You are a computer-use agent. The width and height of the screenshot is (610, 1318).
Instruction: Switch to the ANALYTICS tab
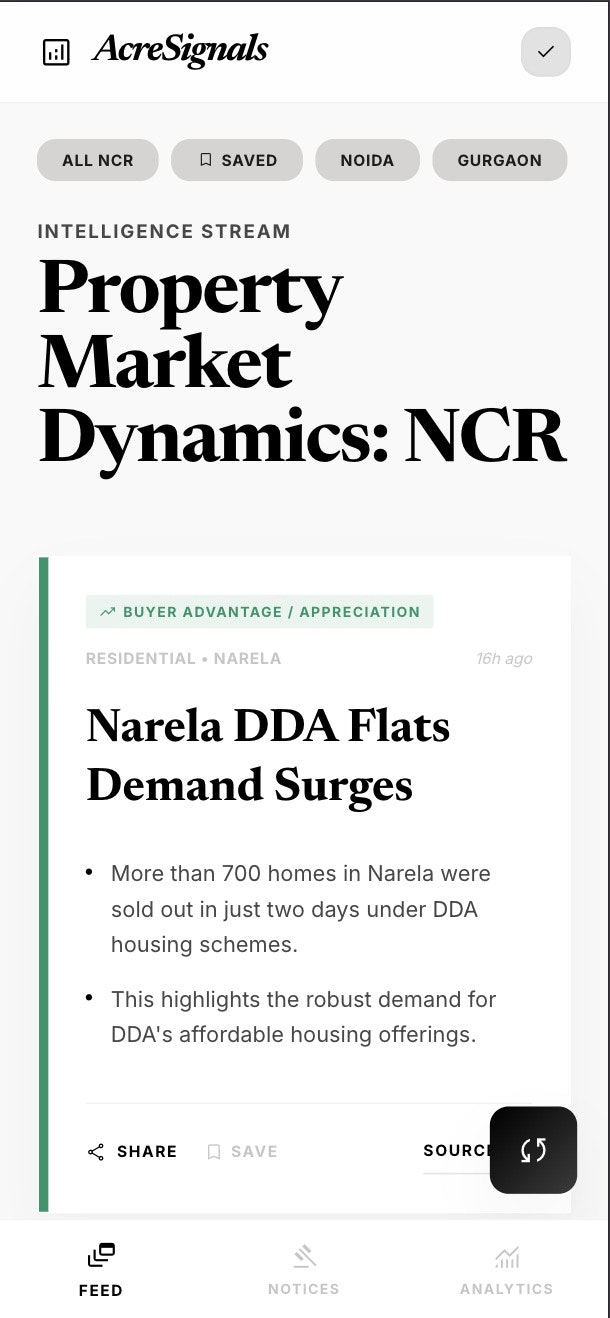tap(506, 1270)
